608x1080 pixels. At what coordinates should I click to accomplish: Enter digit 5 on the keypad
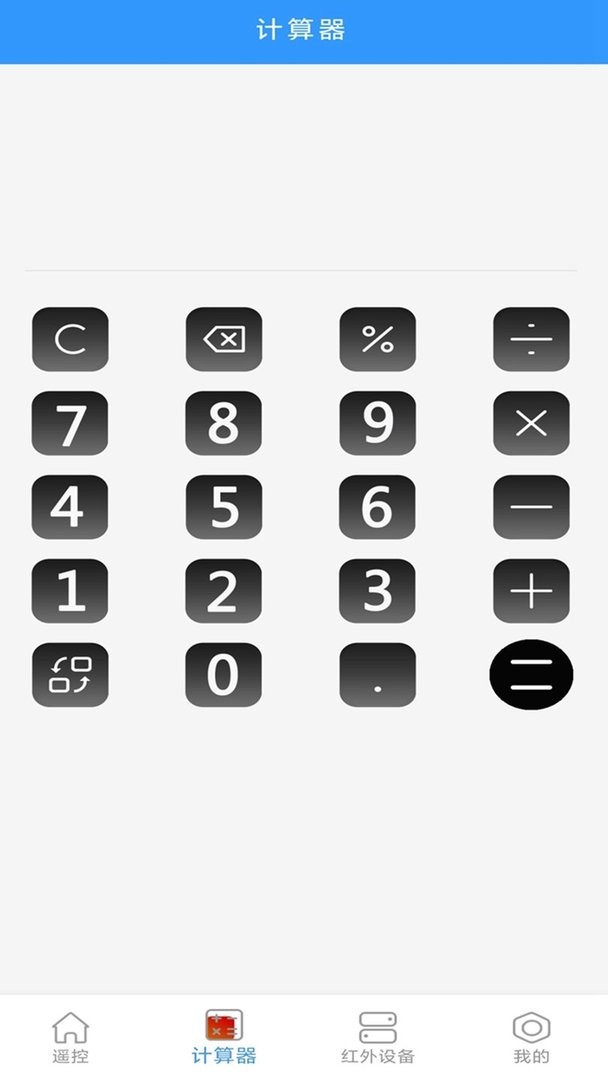(x=224, y=508)
